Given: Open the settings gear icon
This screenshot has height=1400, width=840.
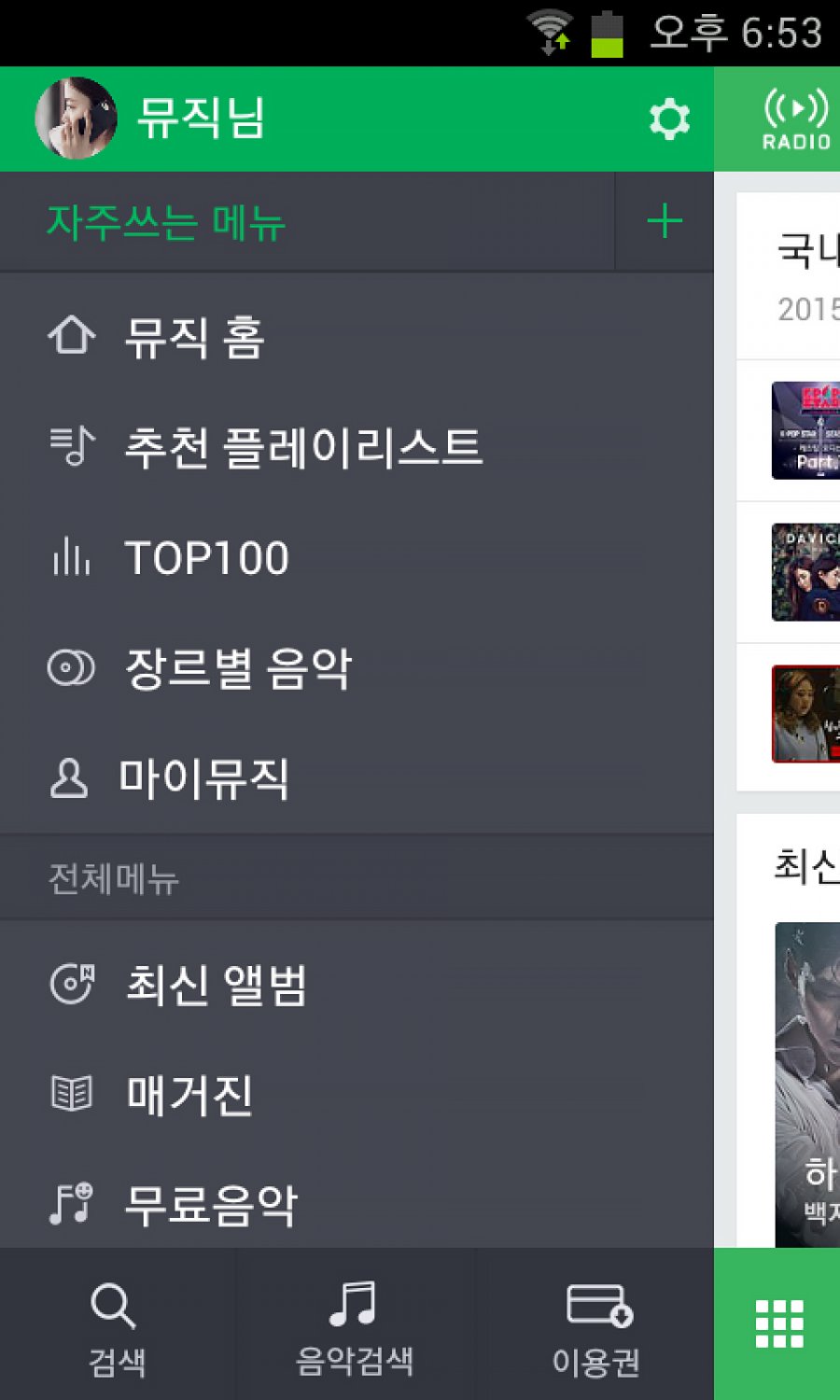Looking at the screenshot, I should tap(668, 119).
